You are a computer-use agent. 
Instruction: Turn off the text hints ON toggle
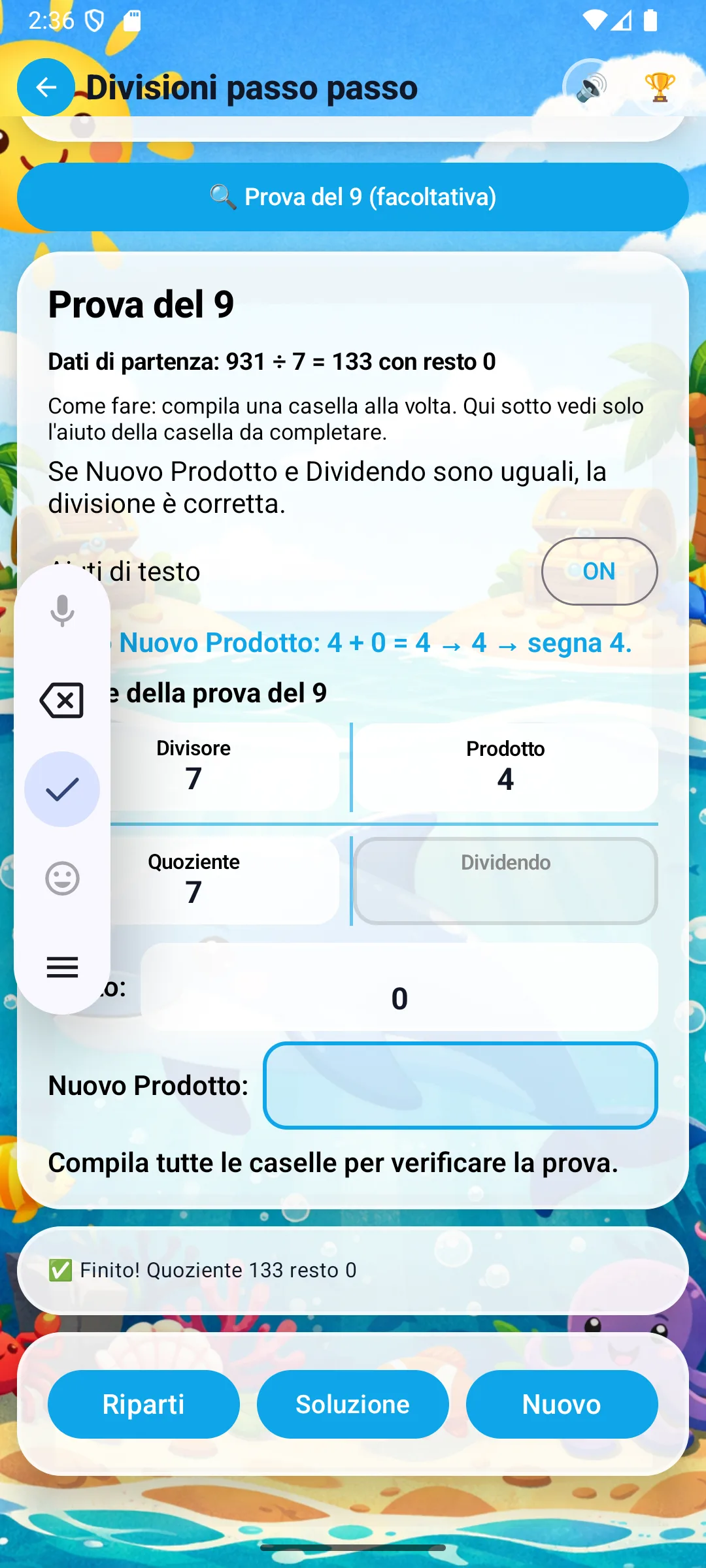pyautogui.click(x=599, y=571)
